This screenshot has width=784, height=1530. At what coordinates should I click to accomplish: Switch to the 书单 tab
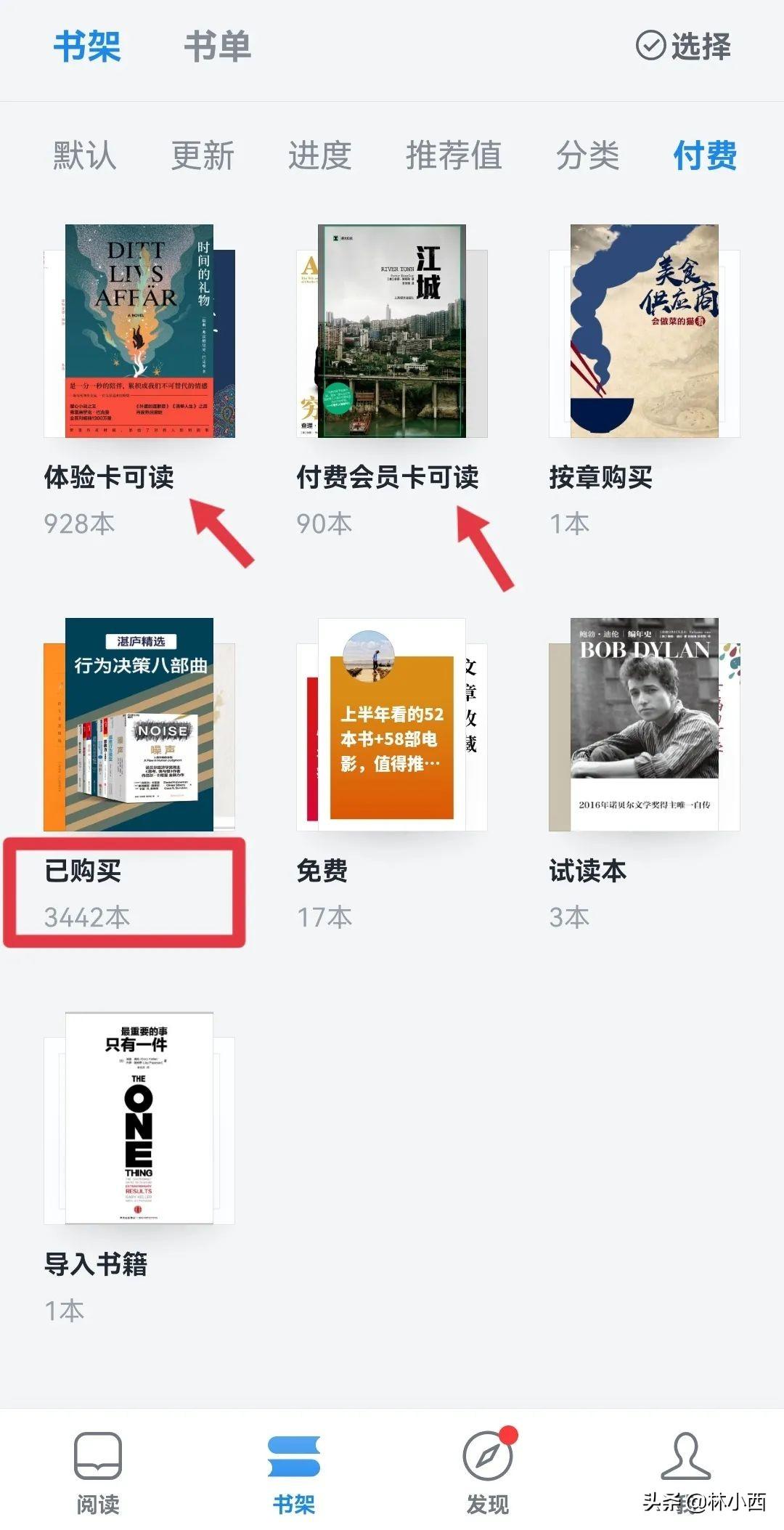(217, 46)
